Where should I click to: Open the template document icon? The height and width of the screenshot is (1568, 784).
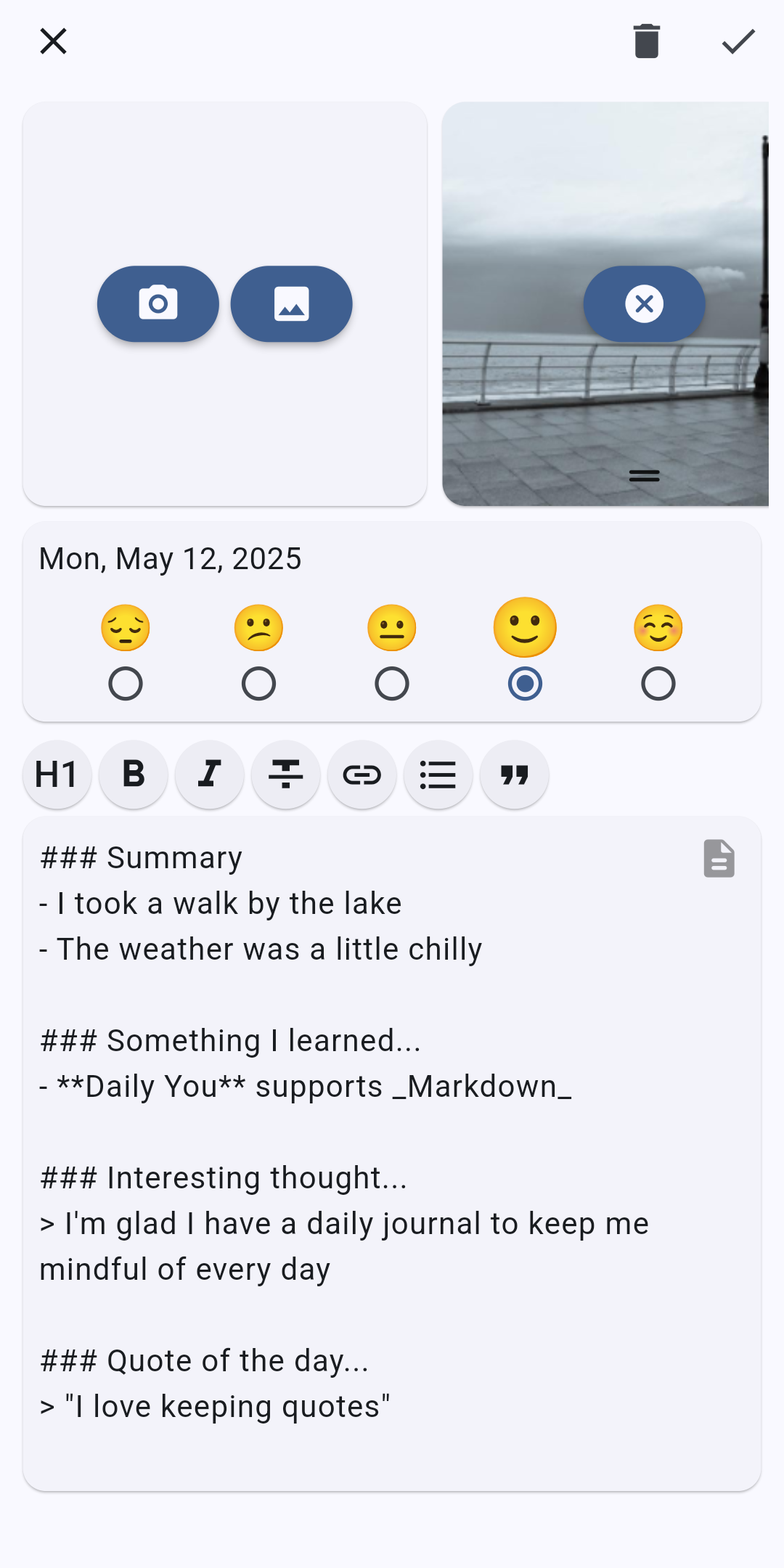click(x=719, y=859)
